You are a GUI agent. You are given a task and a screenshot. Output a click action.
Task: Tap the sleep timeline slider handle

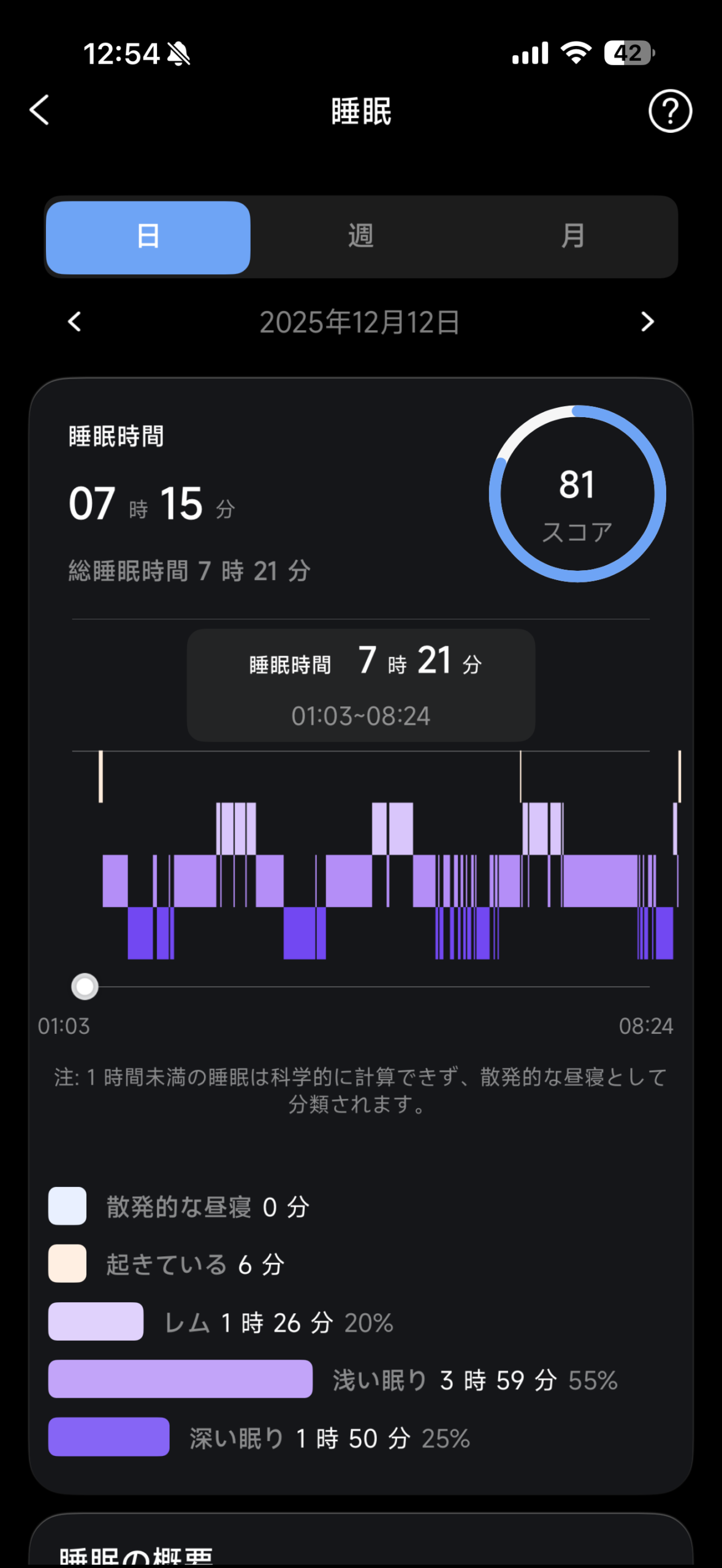coord(85,987)
